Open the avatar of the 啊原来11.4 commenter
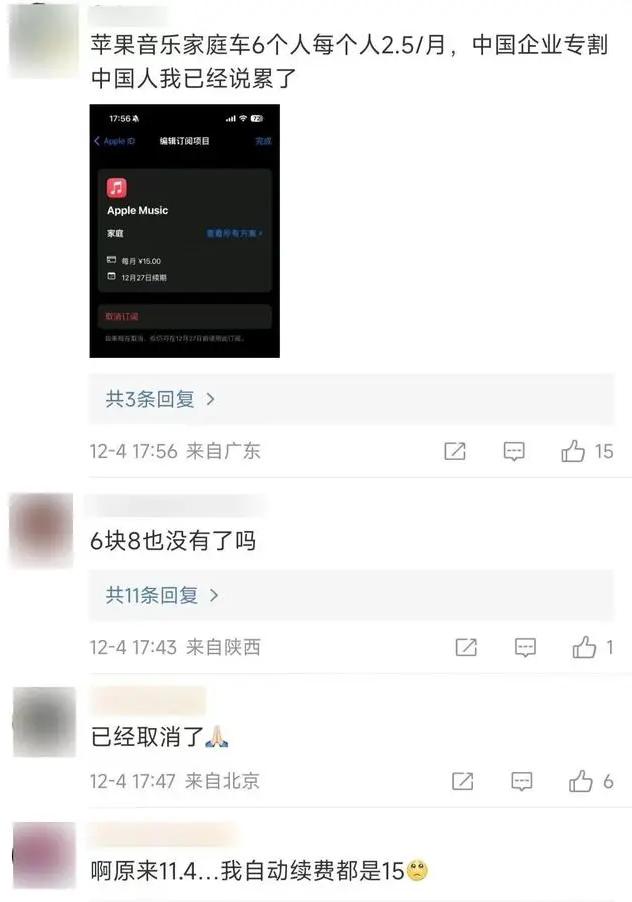The height and width of the screenshot is (902, 632). (x=43, y=855)
